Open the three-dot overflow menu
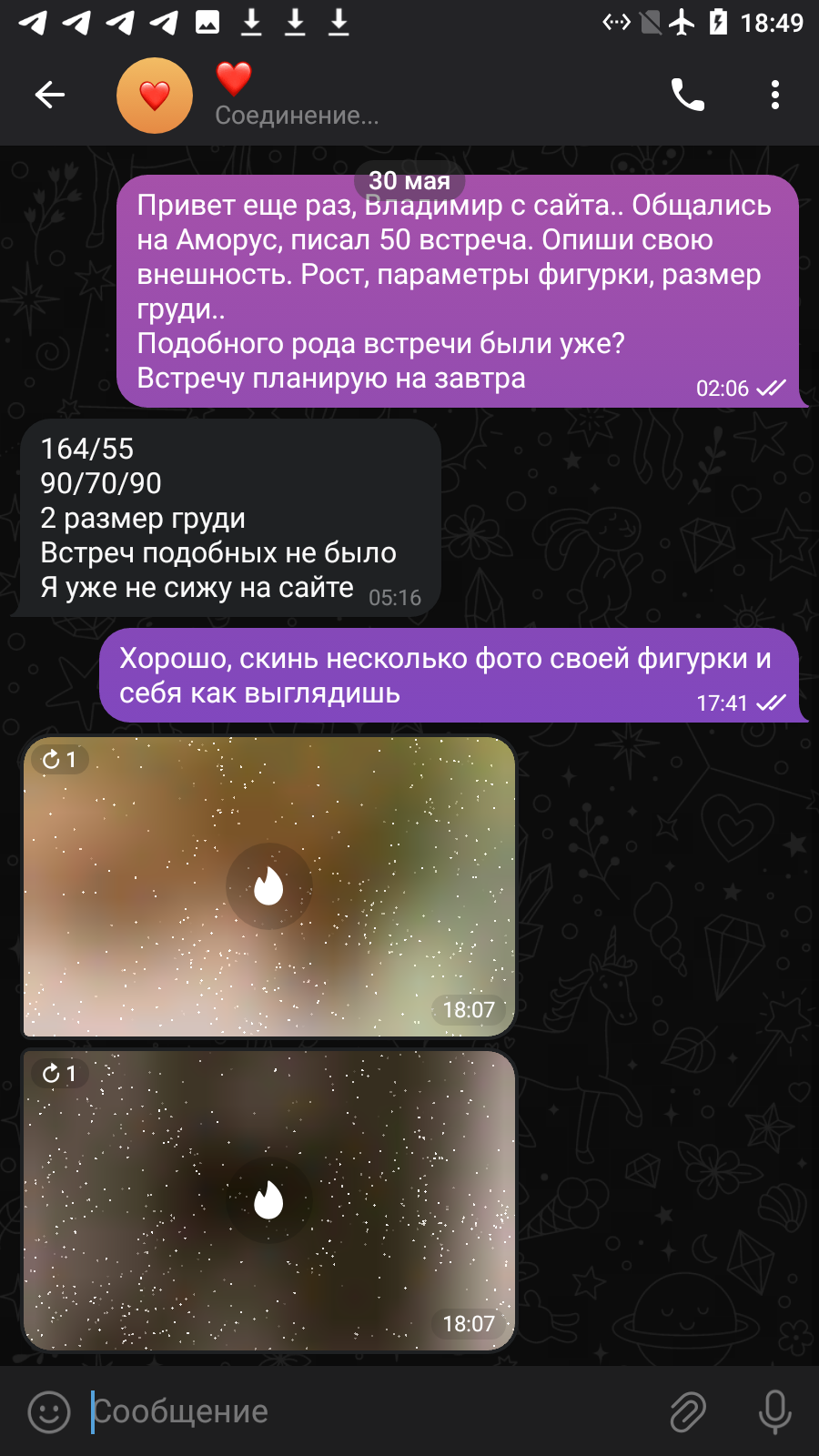819x1456 pixels. pos(775,95)
